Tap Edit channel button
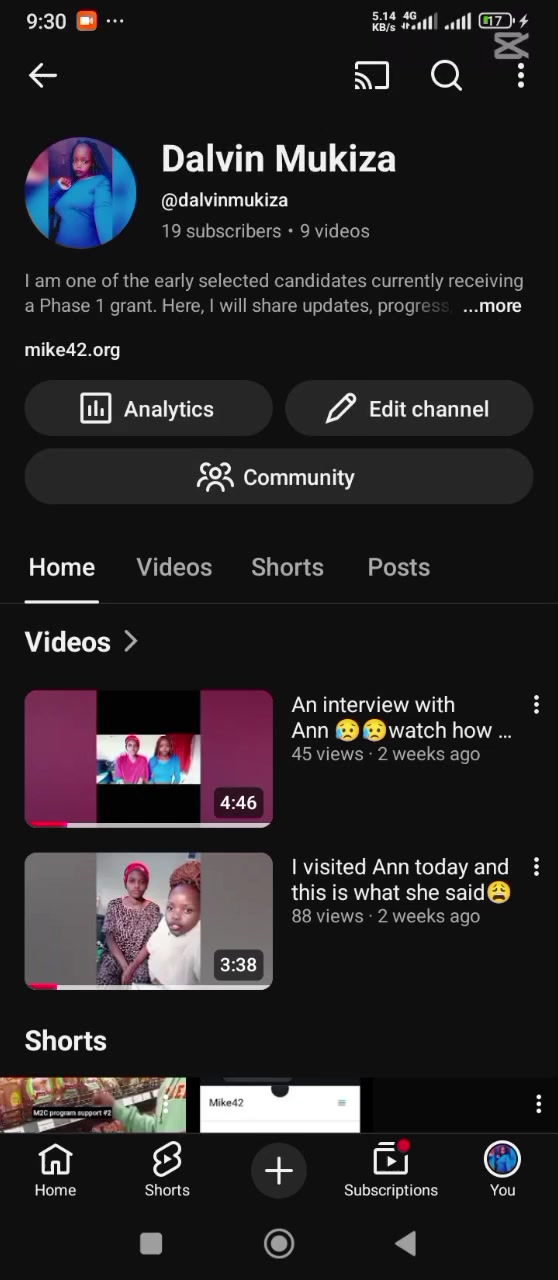 pyautogui.click(x=409, y=408)
